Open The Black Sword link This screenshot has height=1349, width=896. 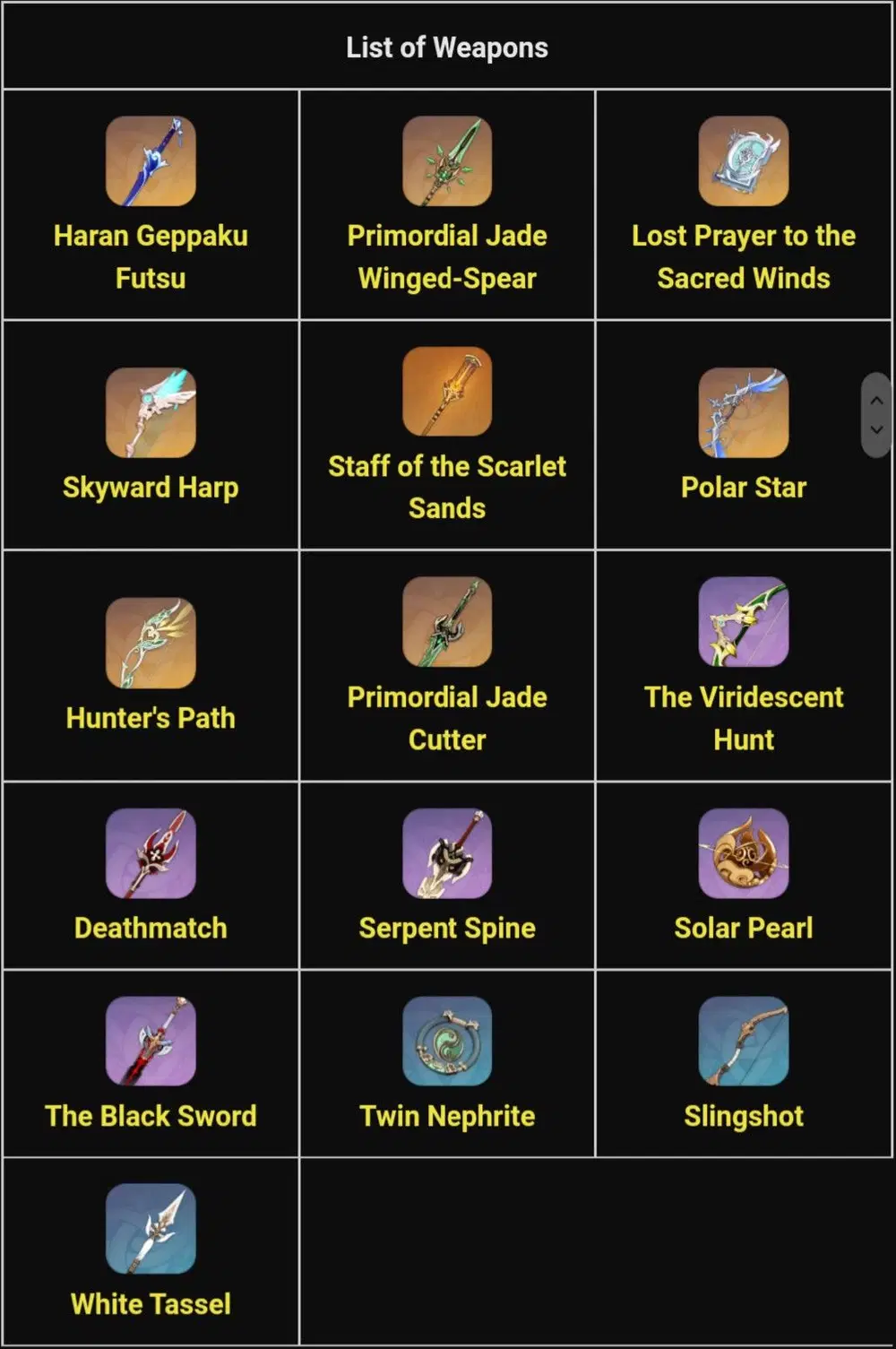point(151,1115)
